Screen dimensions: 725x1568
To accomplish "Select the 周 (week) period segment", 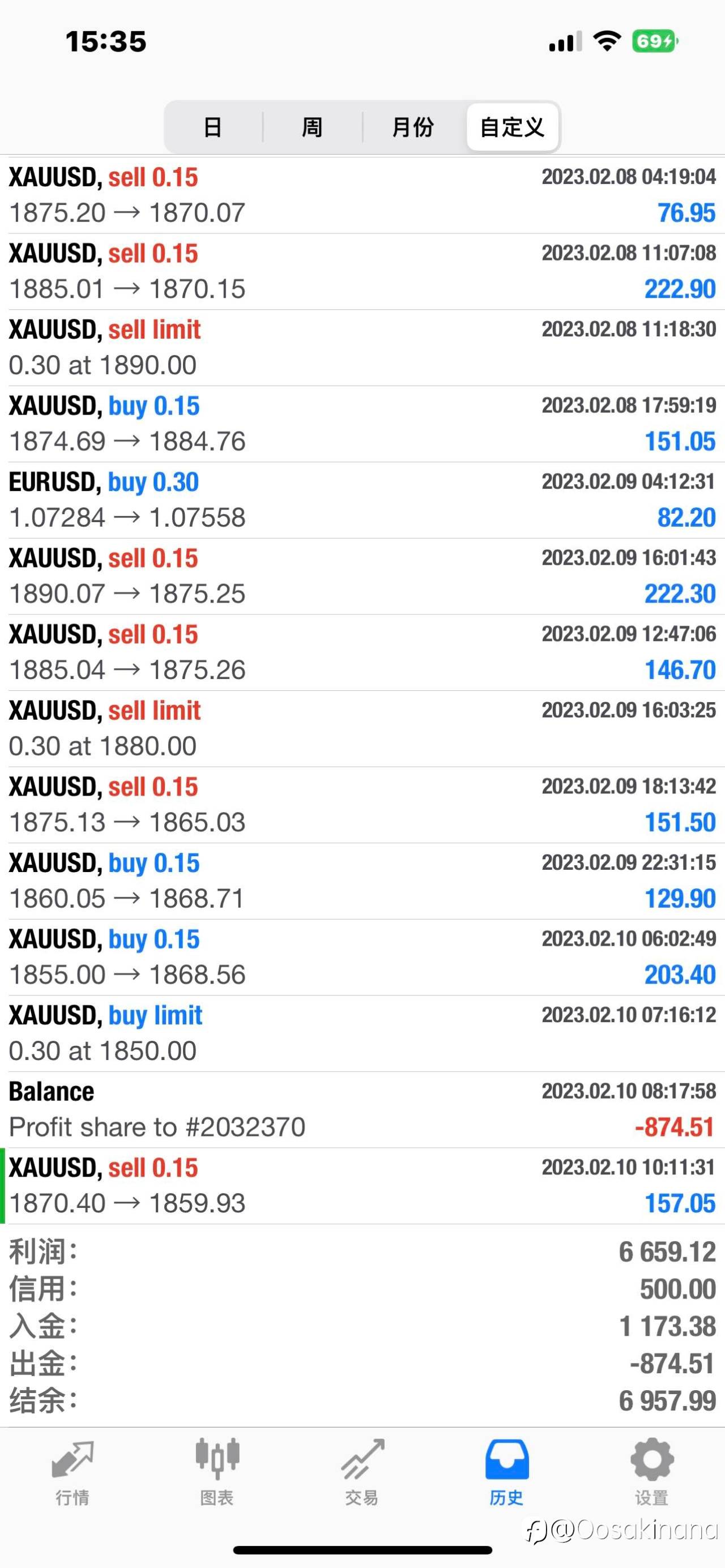I will click(x=312, y=127).
